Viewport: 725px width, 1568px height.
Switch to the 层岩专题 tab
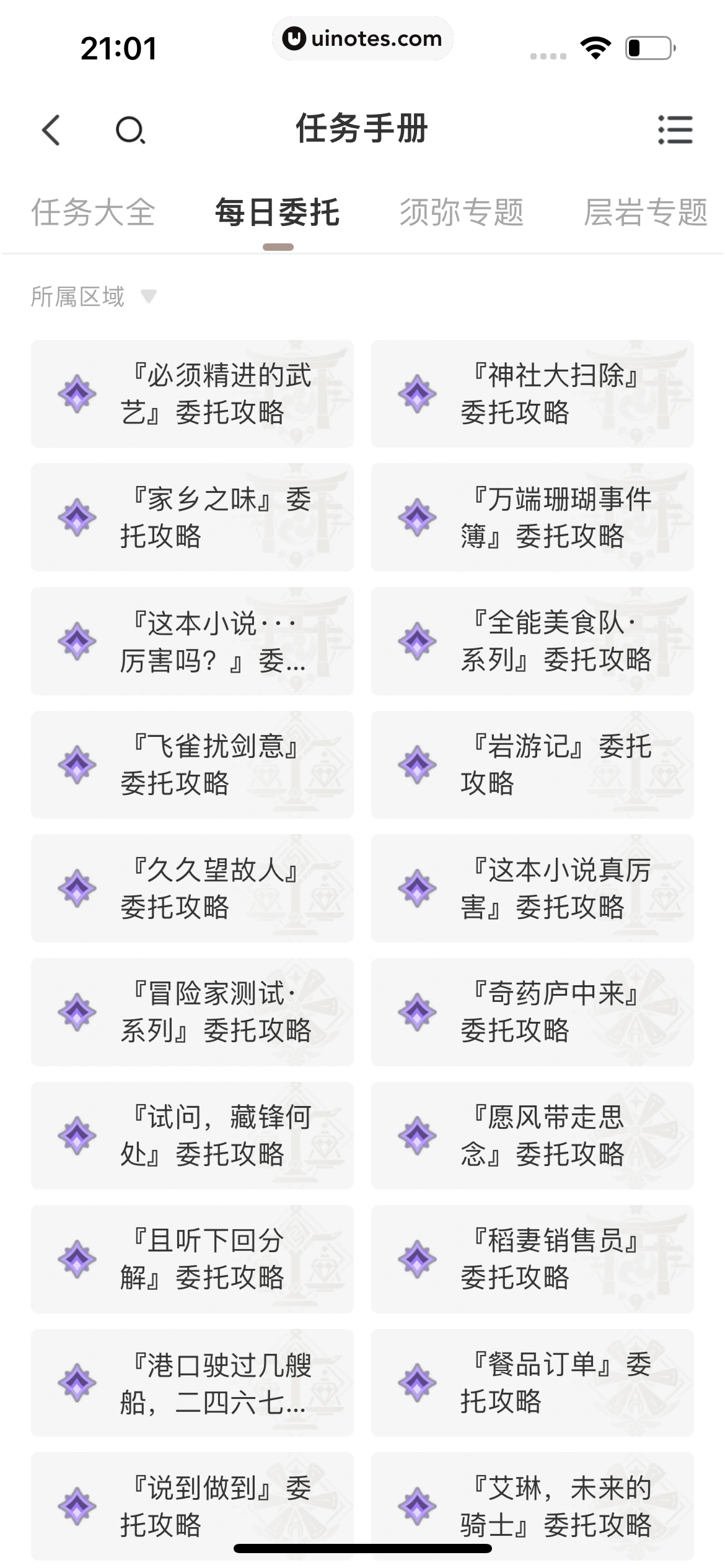coord(647,212)
